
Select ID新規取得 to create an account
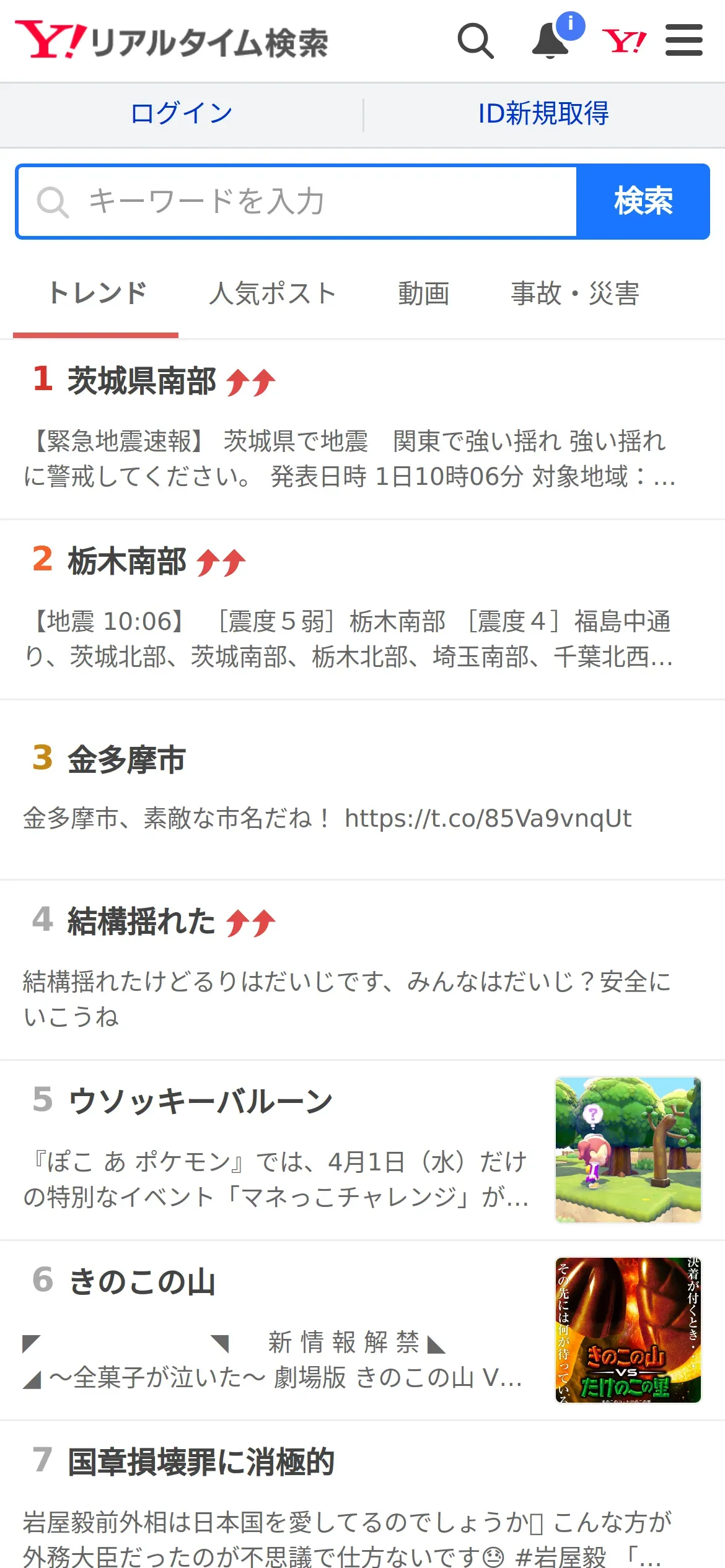pyautogui.click(x=543, y=114)
